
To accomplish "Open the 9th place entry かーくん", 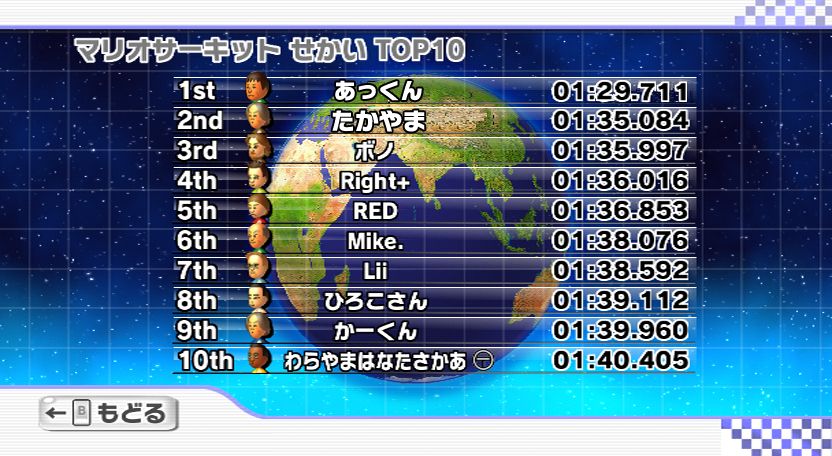I will coord(376,331).
